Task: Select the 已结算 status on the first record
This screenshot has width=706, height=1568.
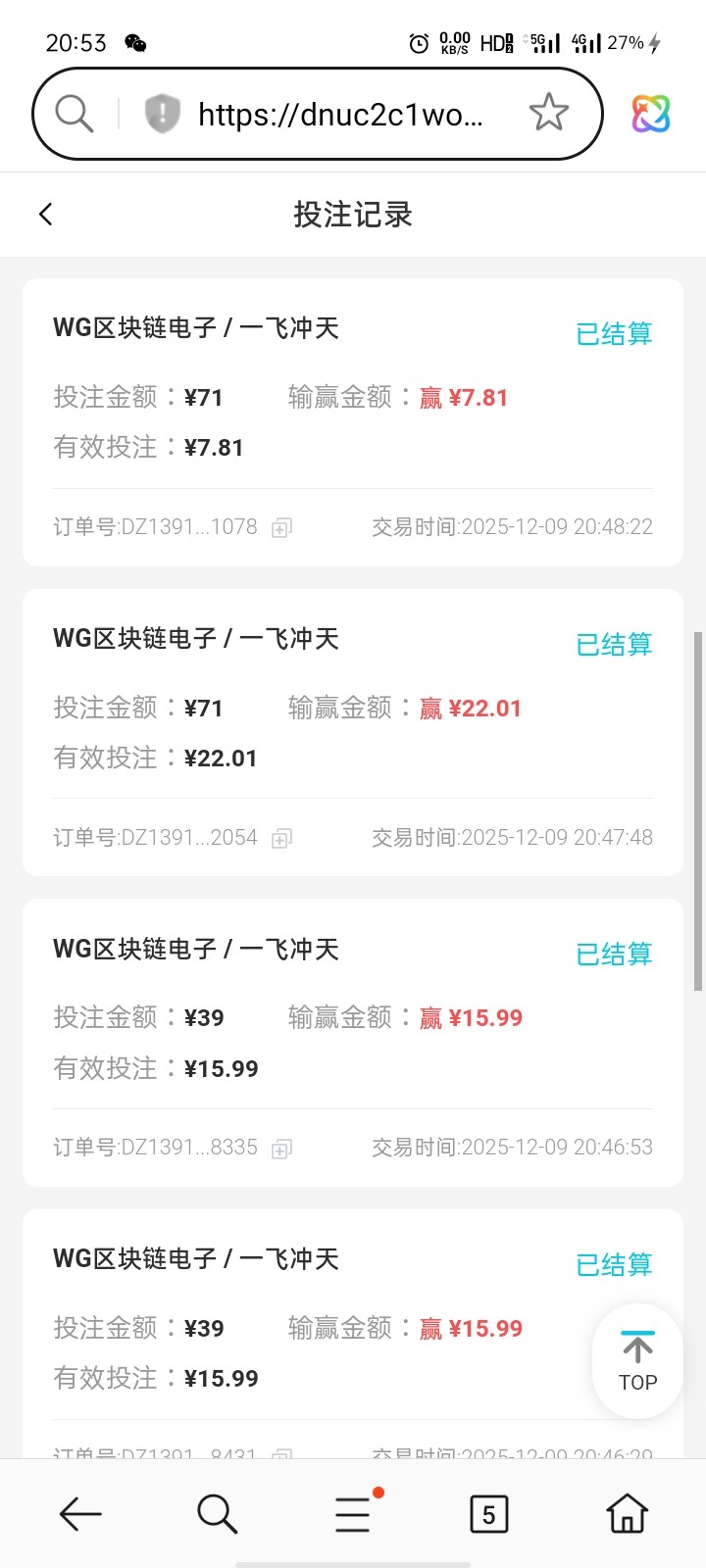Action: [x=614, y=333]
